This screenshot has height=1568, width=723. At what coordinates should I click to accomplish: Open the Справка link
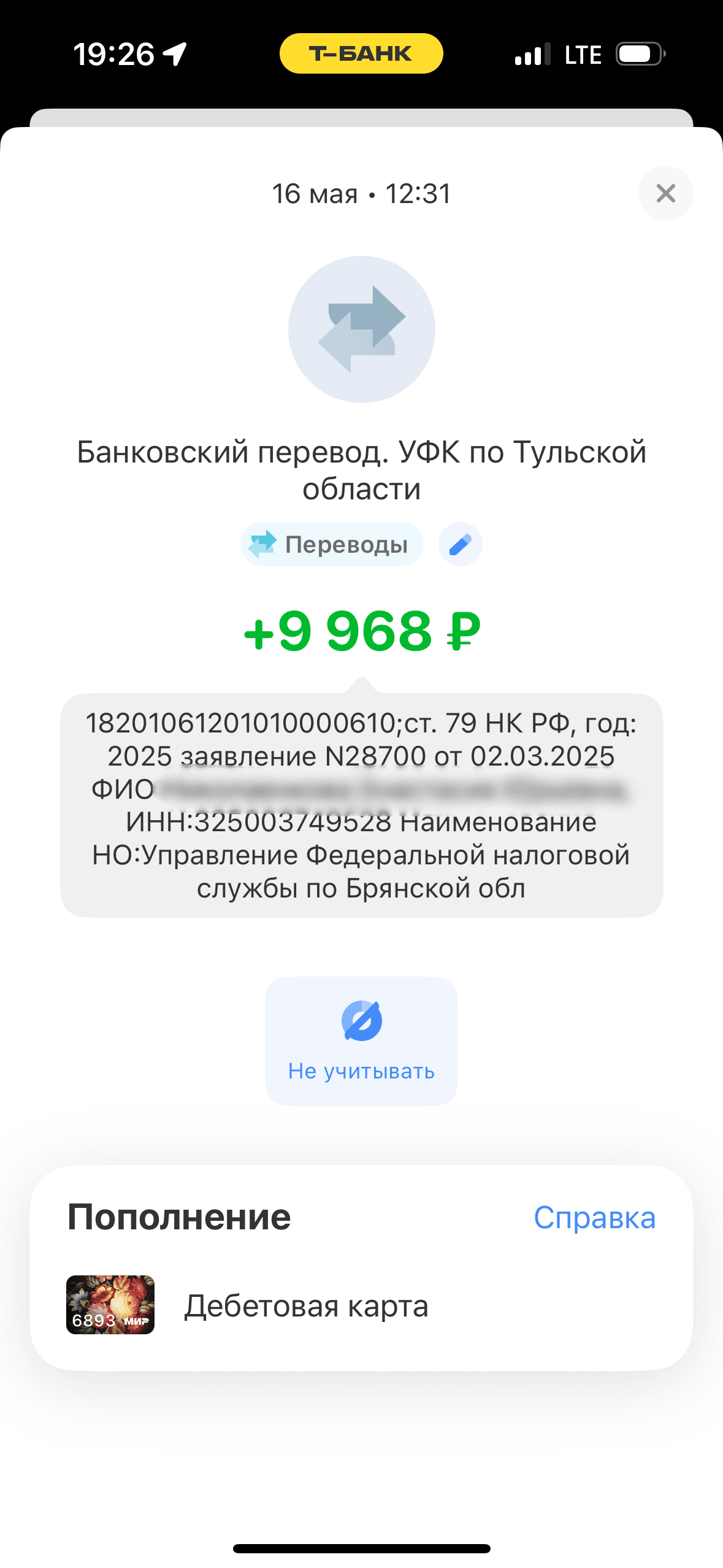pos(594,1218)
